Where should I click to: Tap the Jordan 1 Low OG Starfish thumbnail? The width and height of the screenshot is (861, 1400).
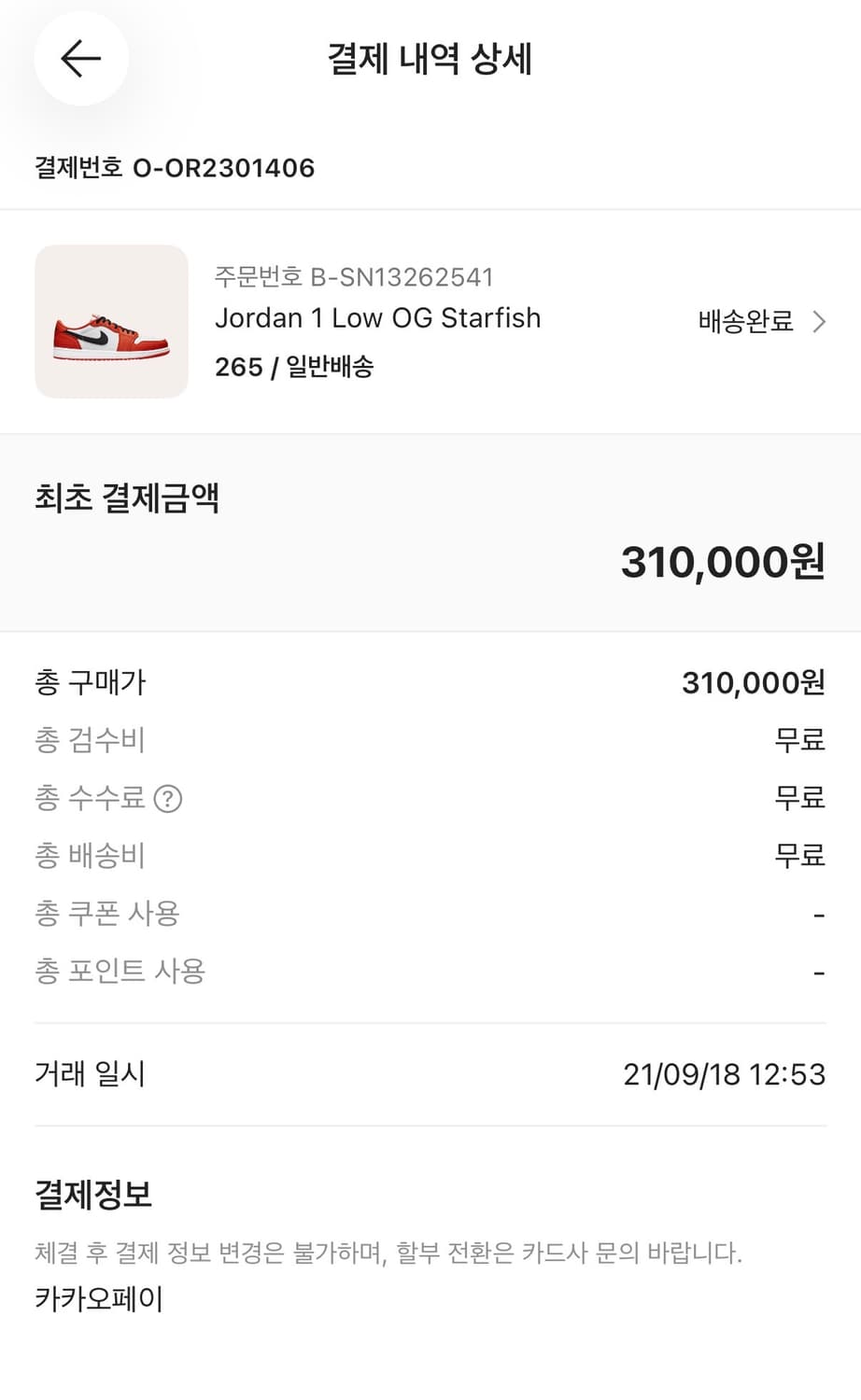[x=110, y=321]
